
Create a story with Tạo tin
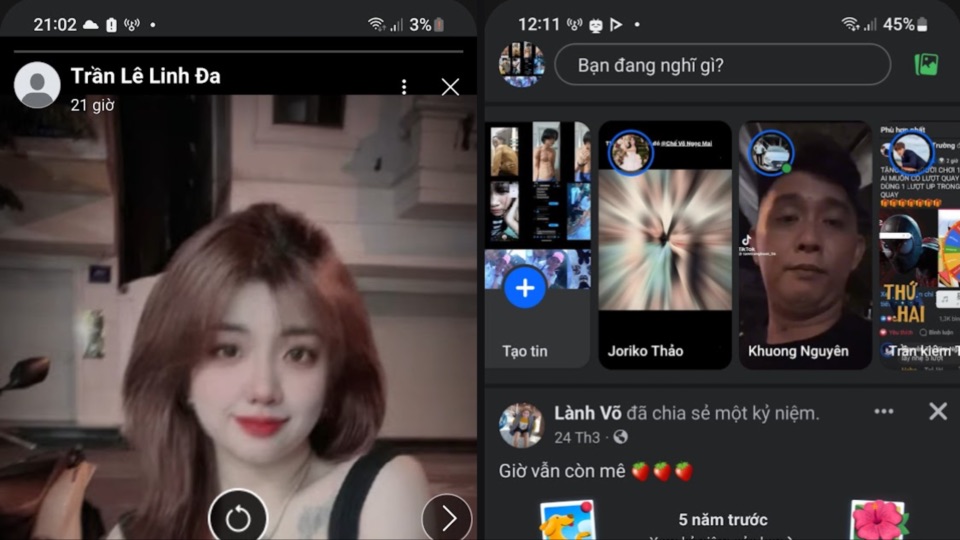coord(525,290)
